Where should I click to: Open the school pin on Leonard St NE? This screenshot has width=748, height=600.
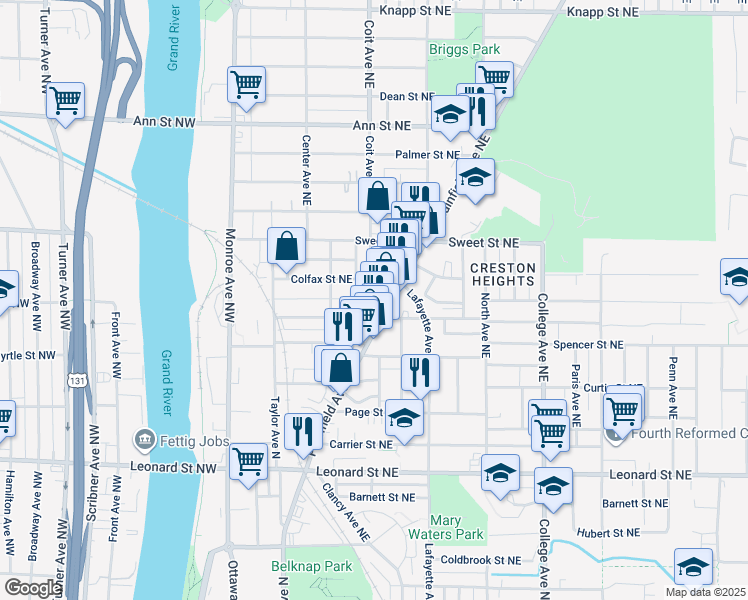point(500,473)
